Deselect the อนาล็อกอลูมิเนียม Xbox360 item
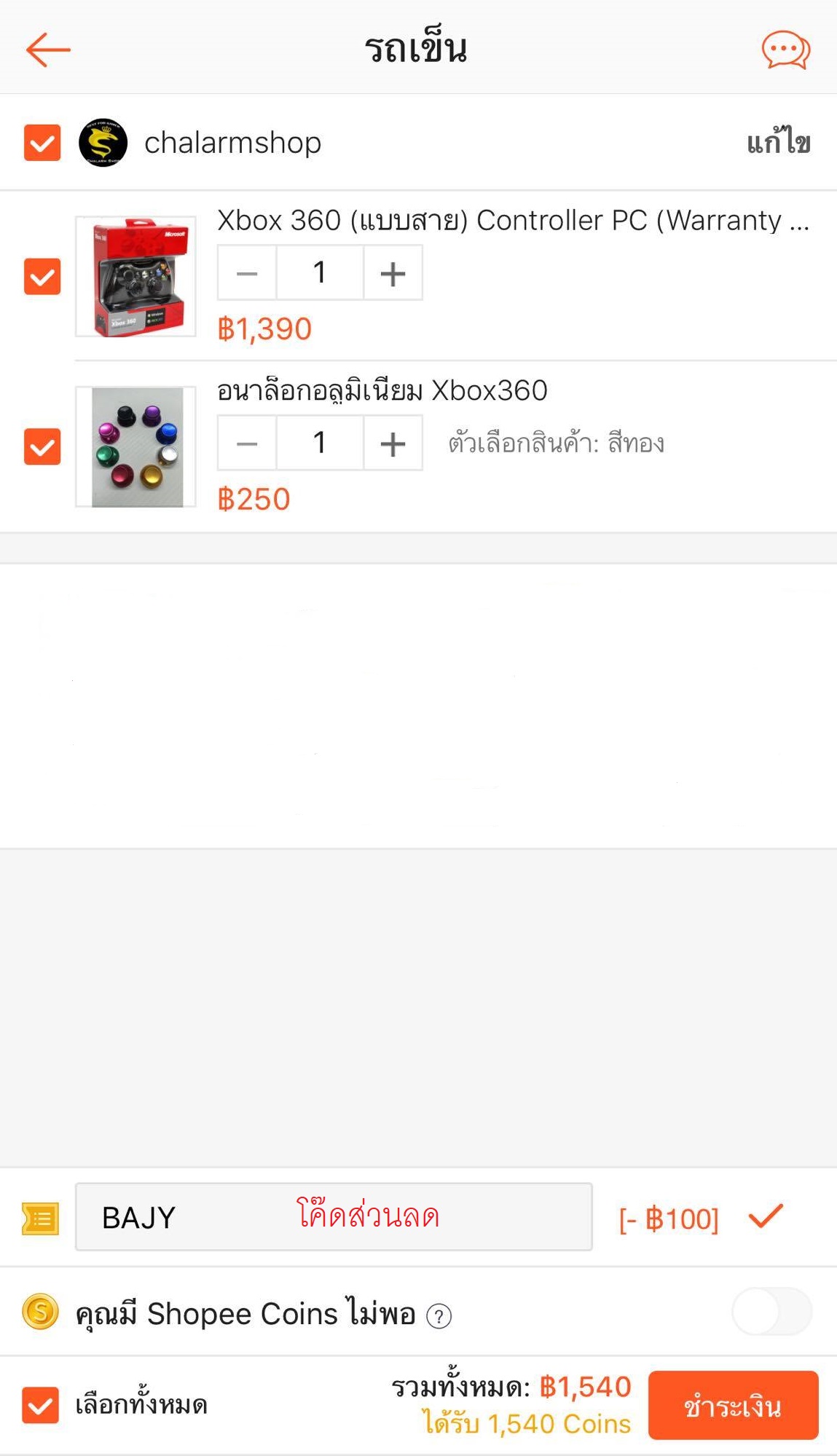This screenshot has height=1456, width=837. [x=42, y=446]
